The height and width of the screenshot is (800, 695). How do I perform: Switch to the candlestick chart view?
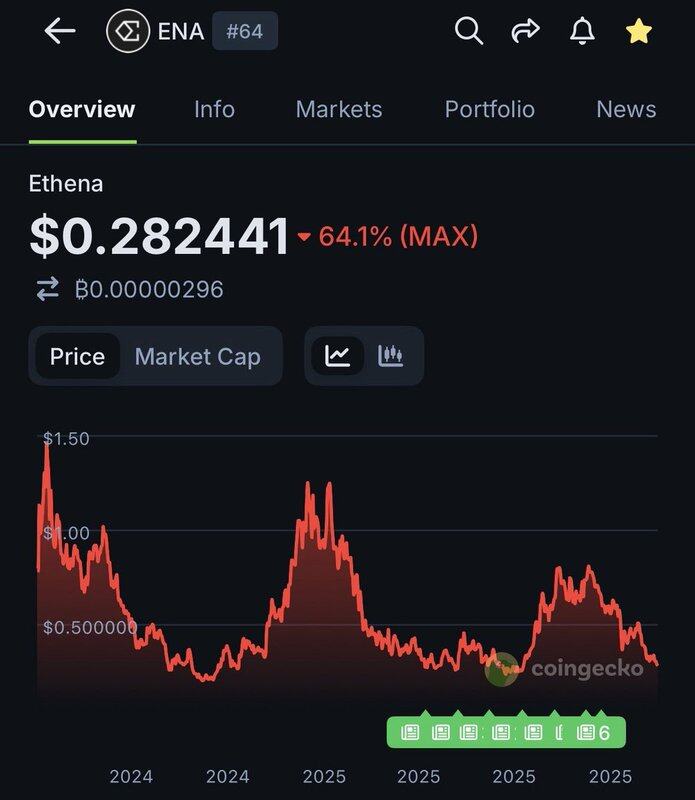click(391, 356)
